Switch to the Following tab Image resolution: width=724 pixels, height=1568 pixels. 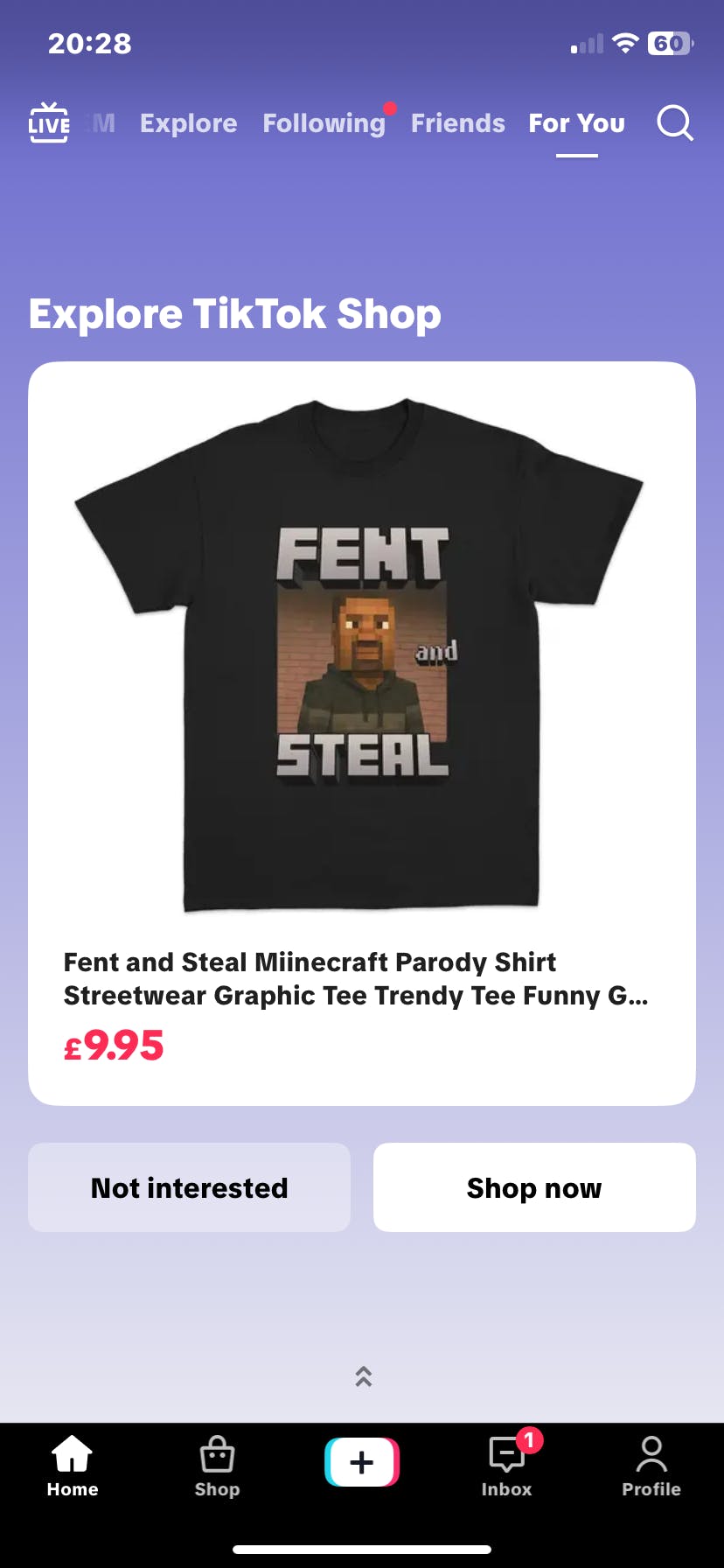(324, 123)
